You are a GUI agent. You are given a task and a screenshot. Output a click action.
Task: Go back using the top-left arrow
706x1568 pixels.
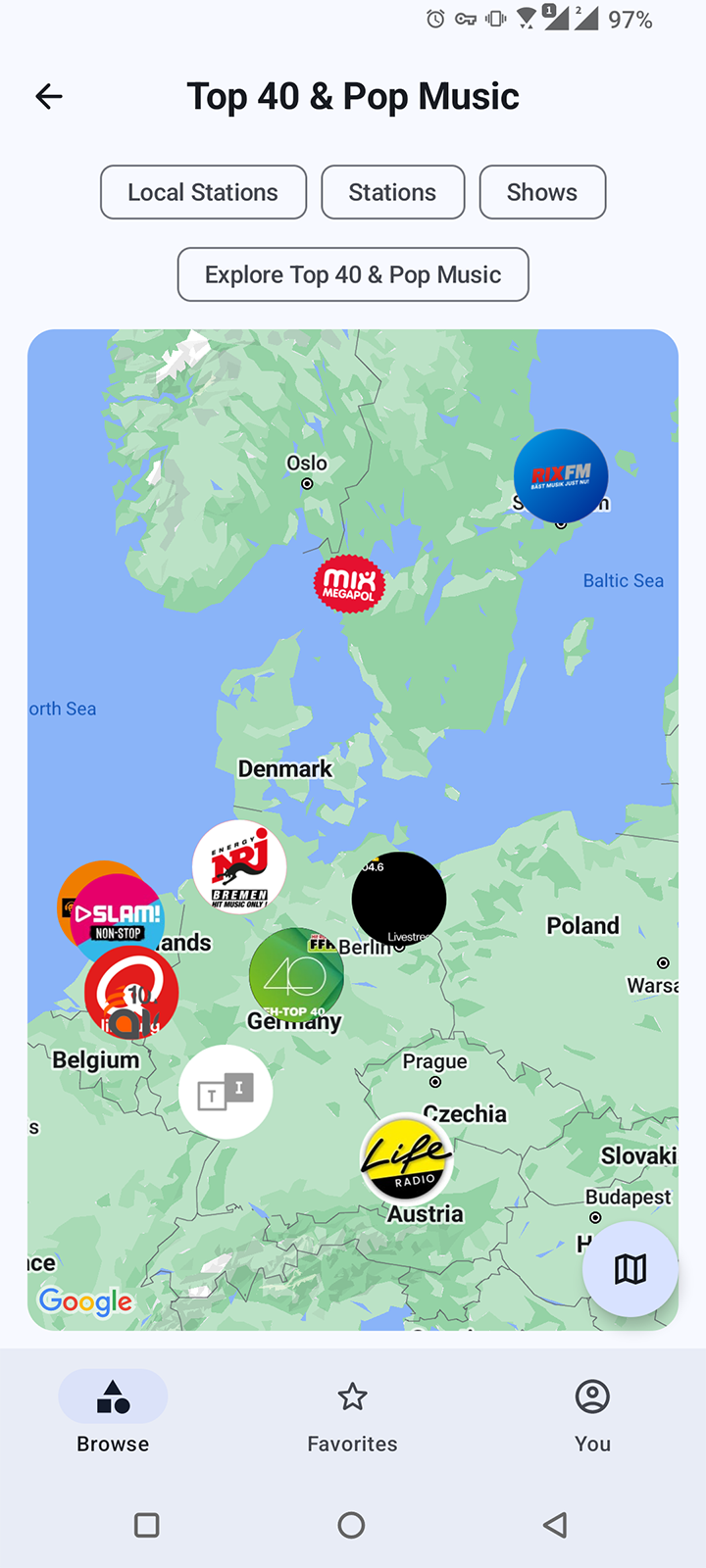coord(49,96)
